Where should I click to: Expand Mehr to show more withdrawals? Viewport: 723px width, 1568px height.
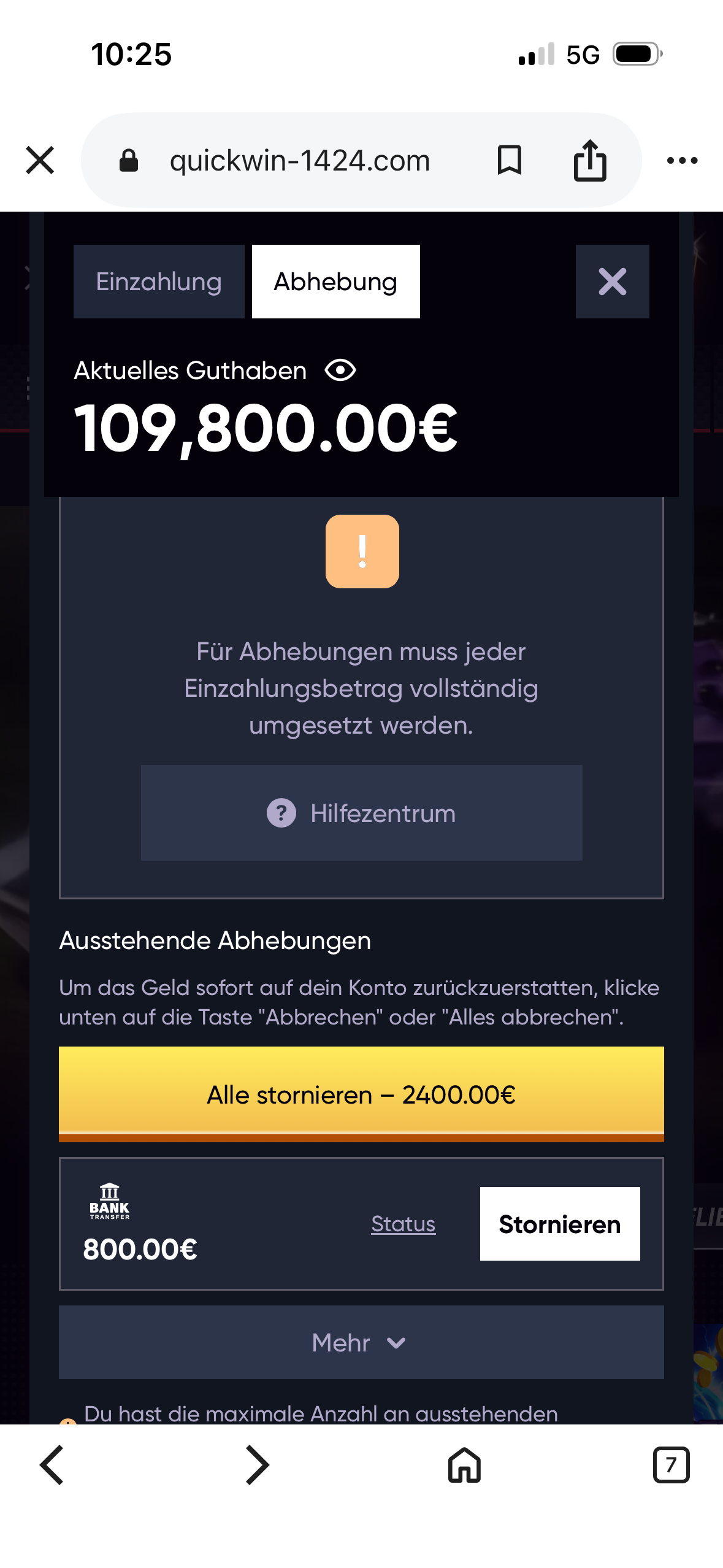click(x=361, y=1342)
